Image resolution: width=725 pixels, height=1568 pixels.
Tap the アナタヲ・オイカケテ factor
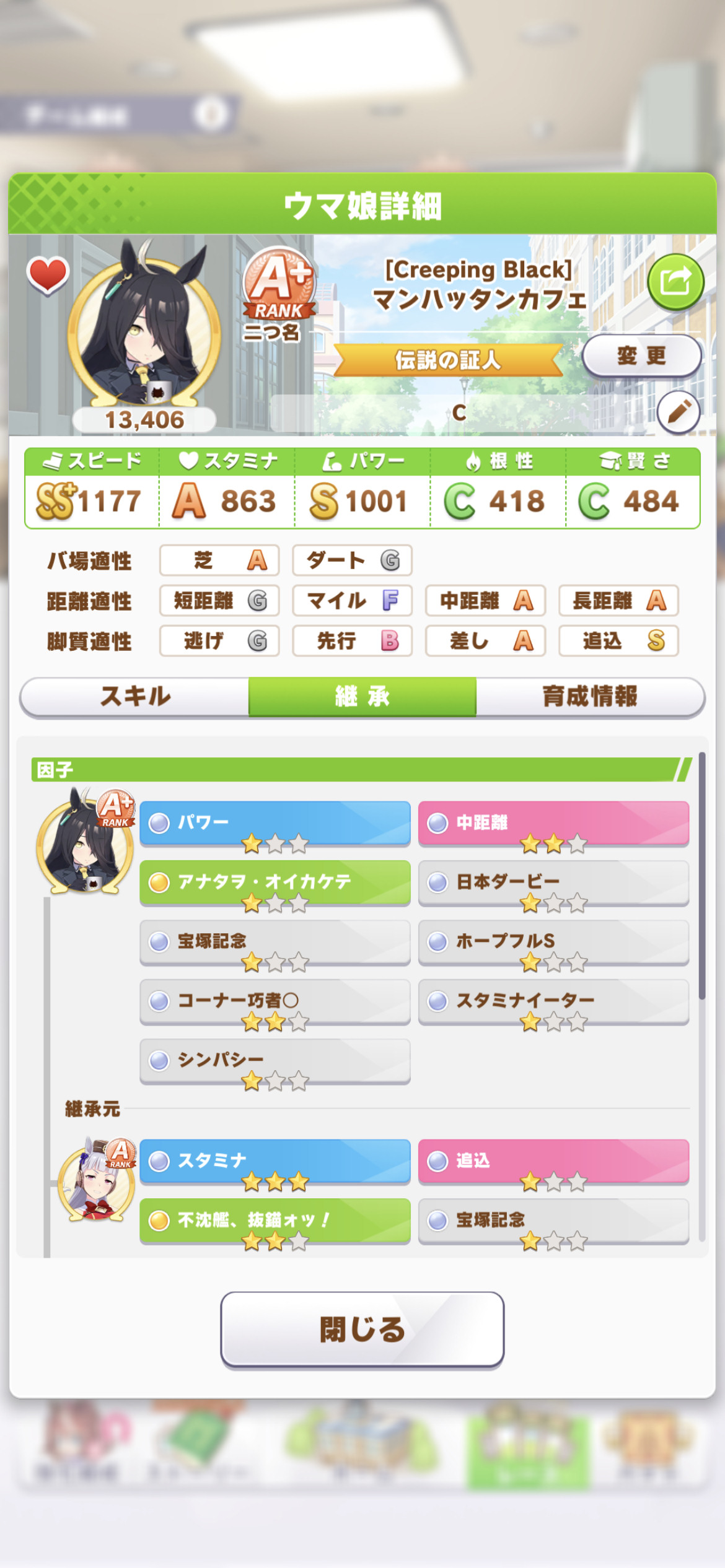pos(275,882)
